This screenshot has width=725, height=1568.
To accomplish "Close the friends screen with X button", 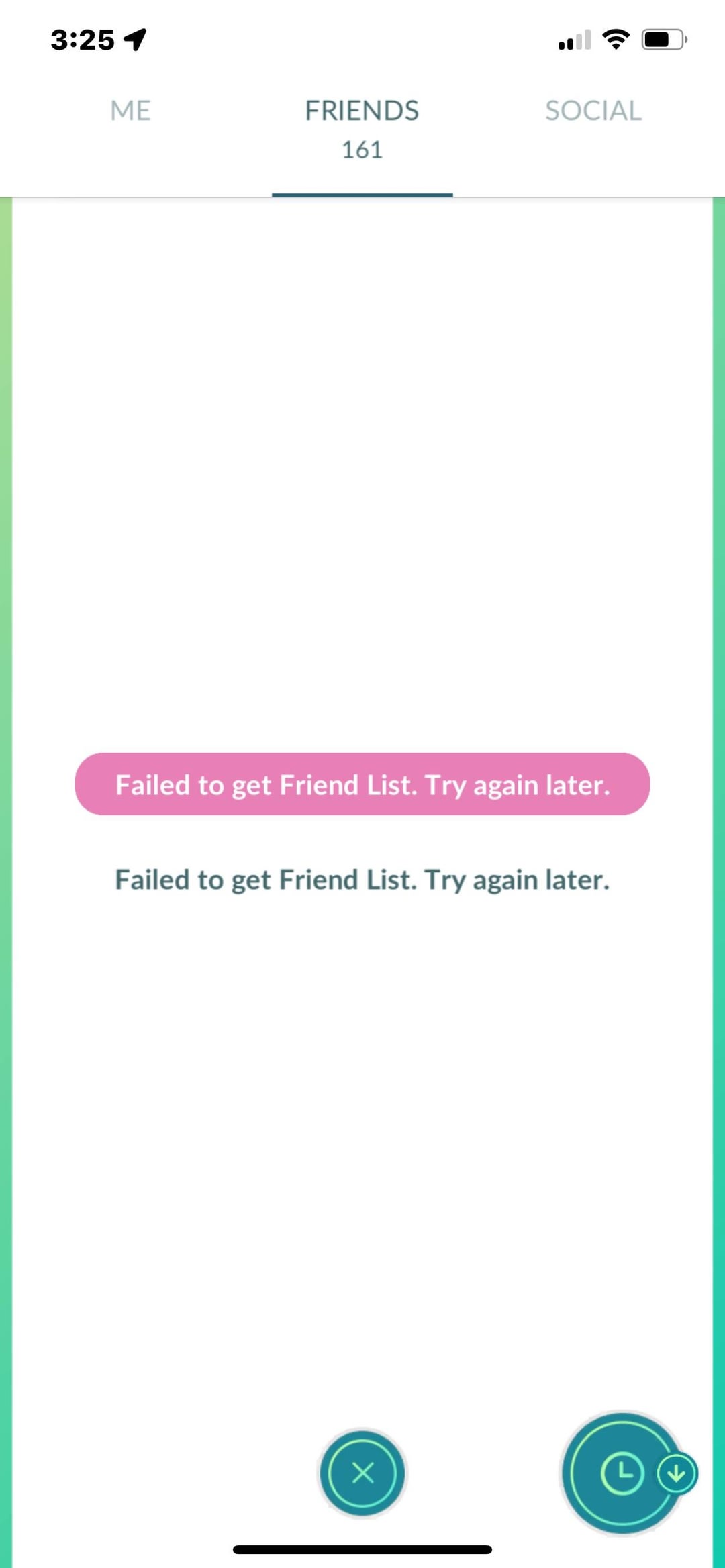I will 362,1473.
